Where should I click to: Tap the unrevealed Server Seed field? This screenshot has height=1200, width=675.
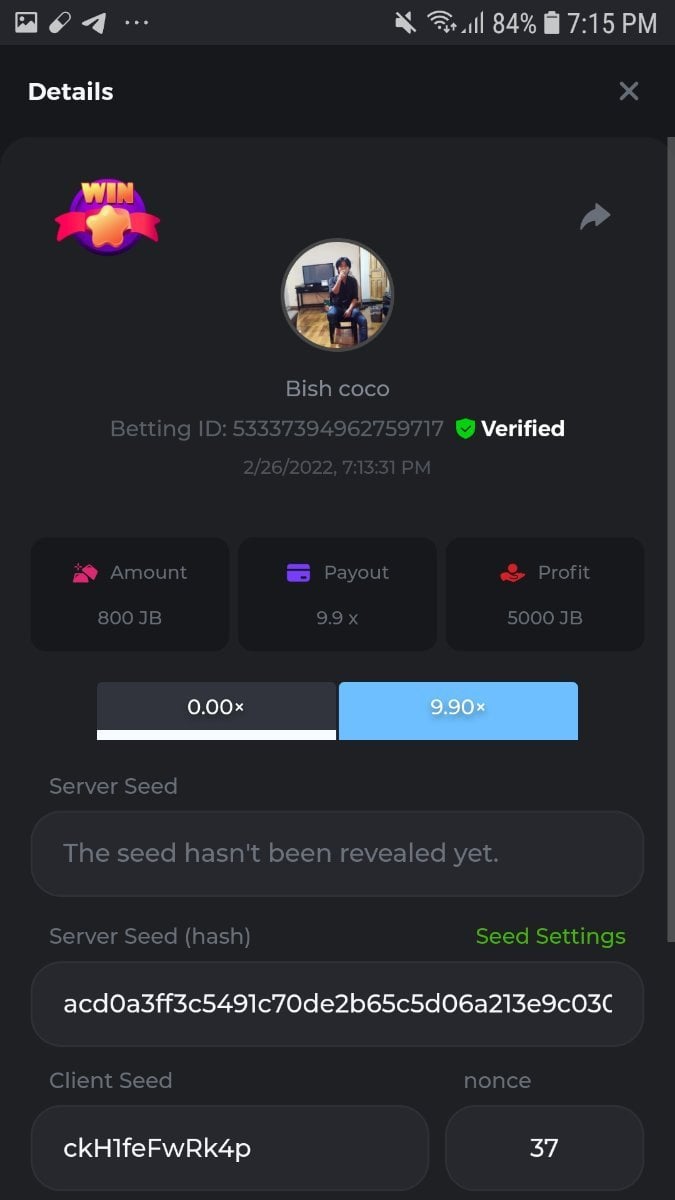pos(337,853)
